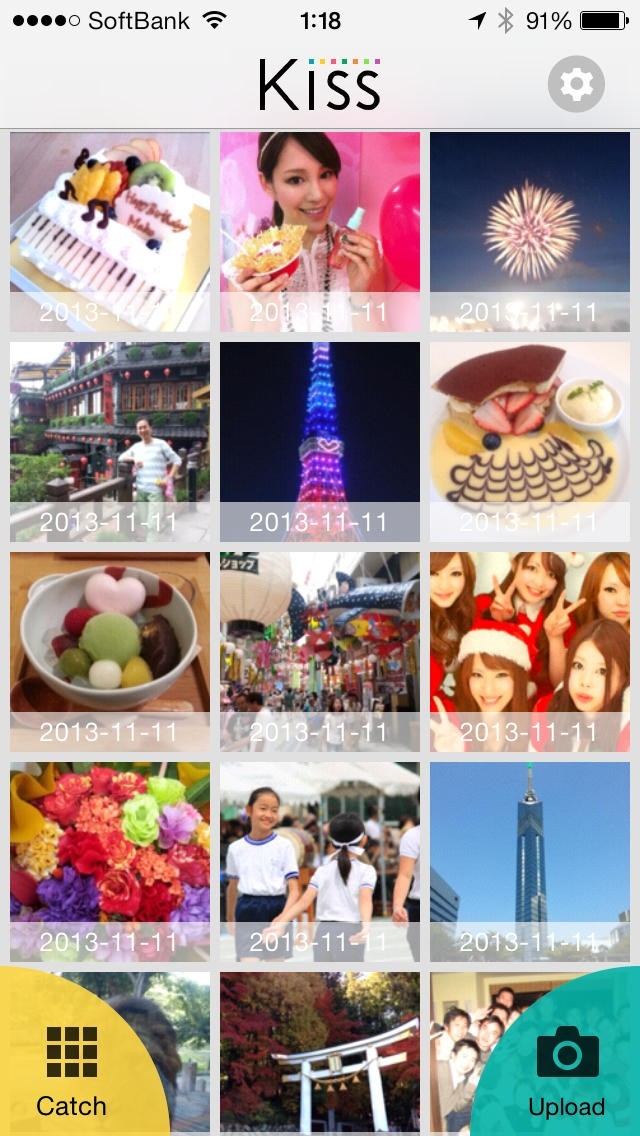Tap the Catch button

click(71, 1070)
